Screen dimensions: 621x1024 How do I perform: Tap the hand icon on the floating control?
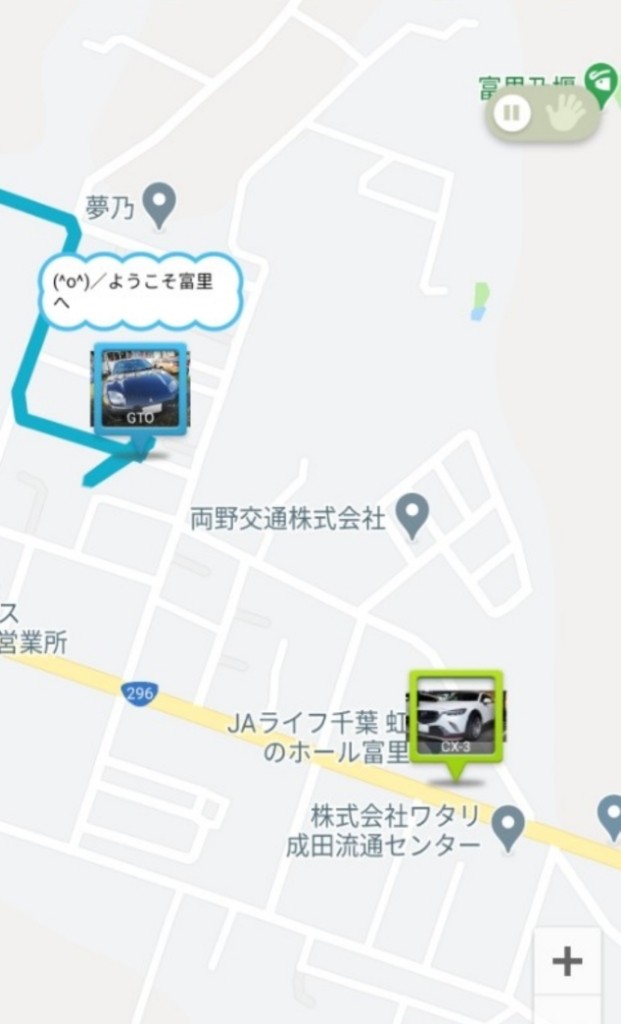[x=565, y=114]
